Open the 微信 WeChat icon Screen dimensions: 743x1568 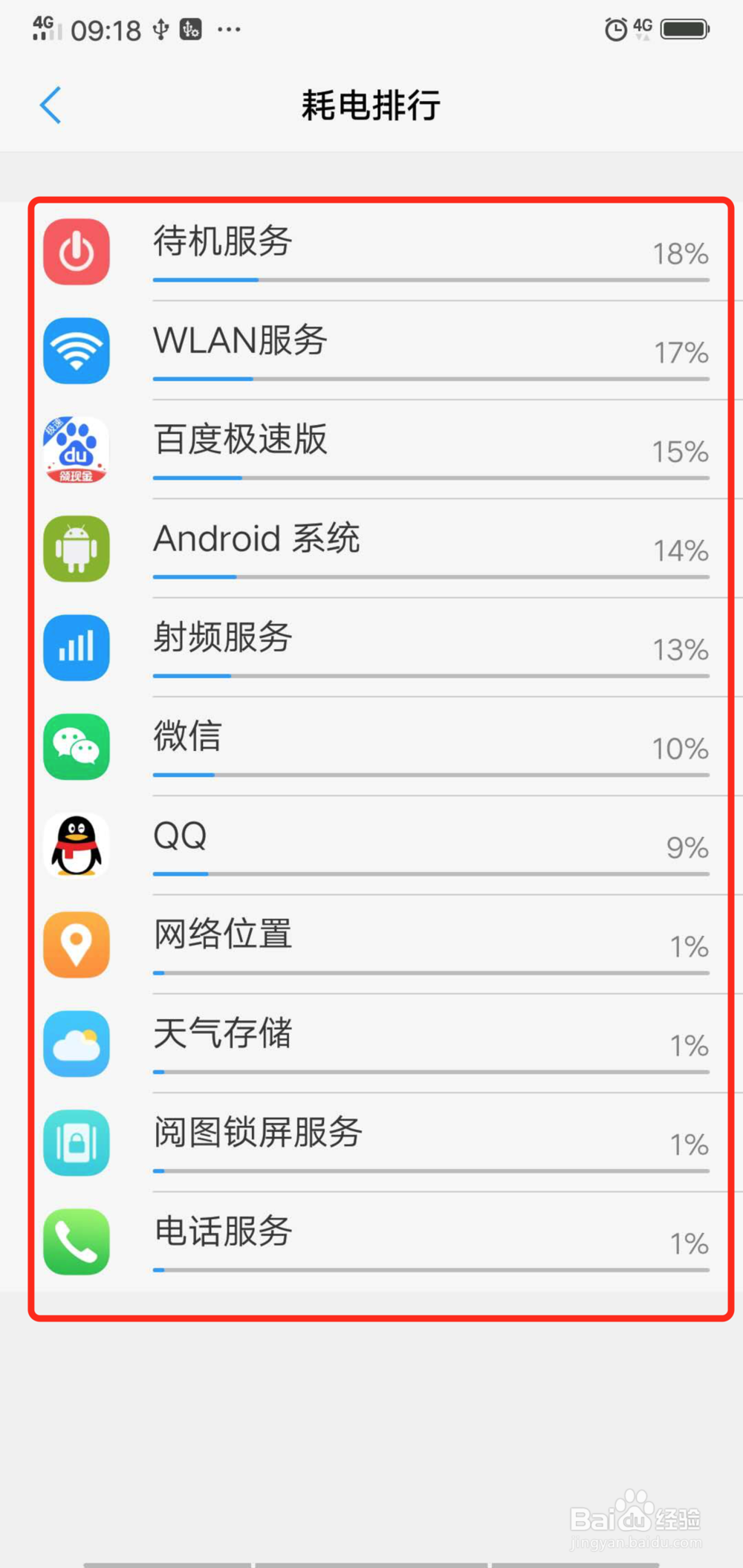[x=77, y=747]
